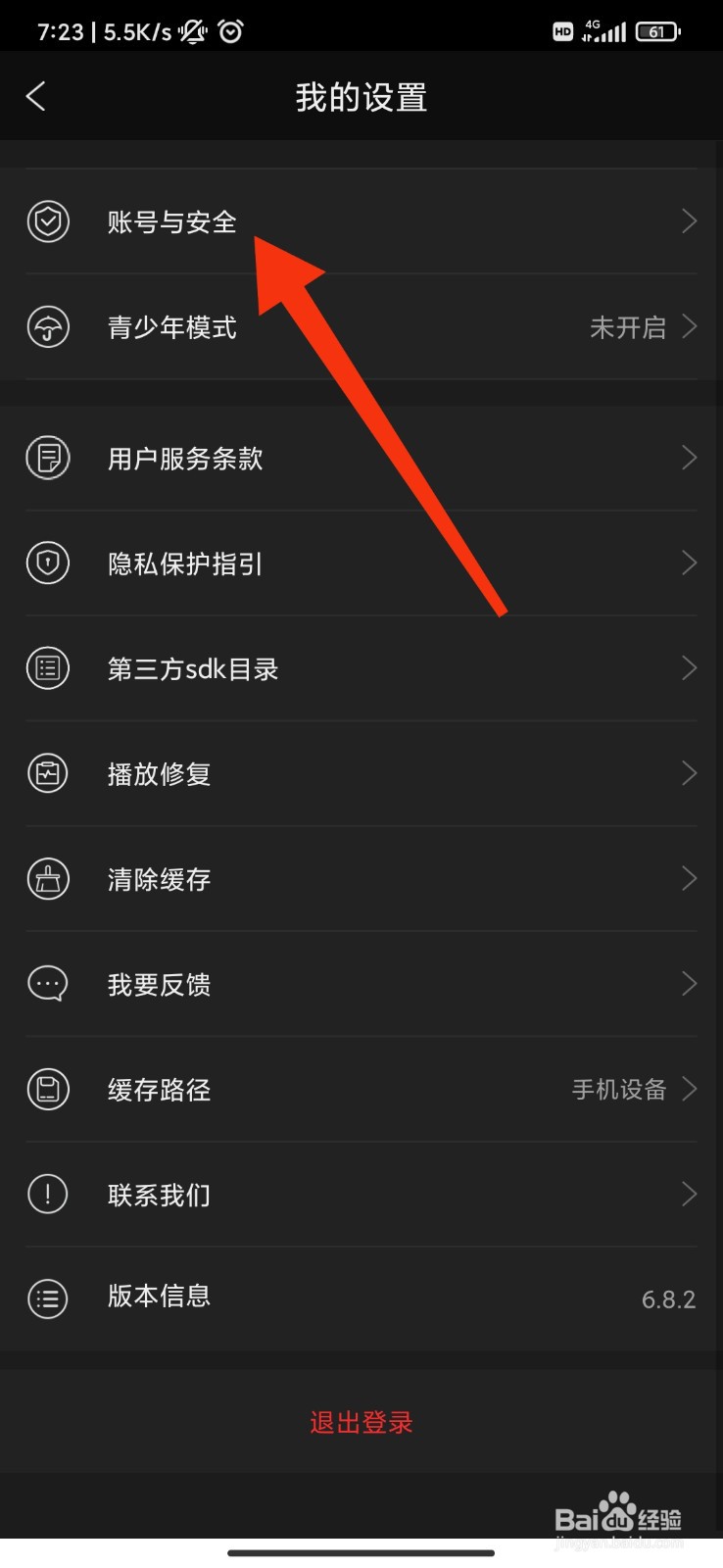This screenshot has width=723, height=1568.
Task: Expand the 青少年模式 row chevron
Action: pyautogui.click(x=689, y=327)
